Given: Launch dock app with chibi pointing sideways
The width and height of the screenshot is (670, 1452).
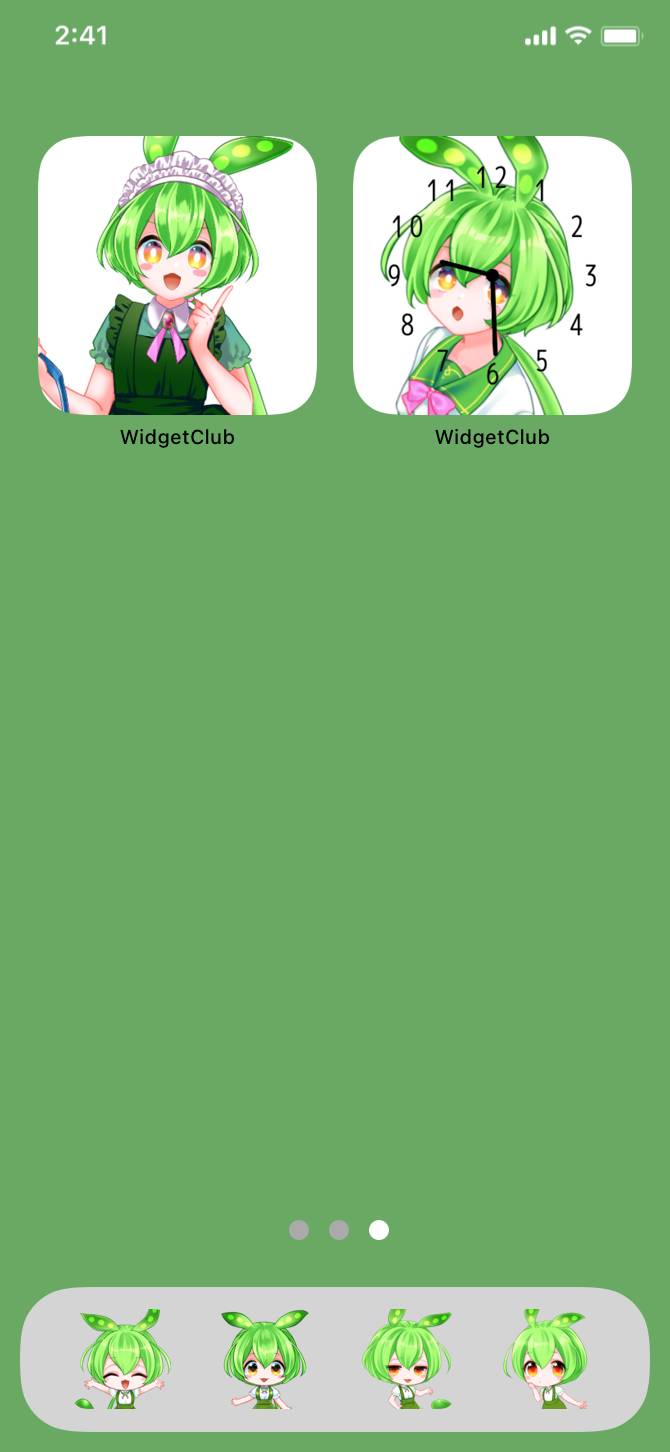Looking at the screenshot, I should coord(545,1359).
